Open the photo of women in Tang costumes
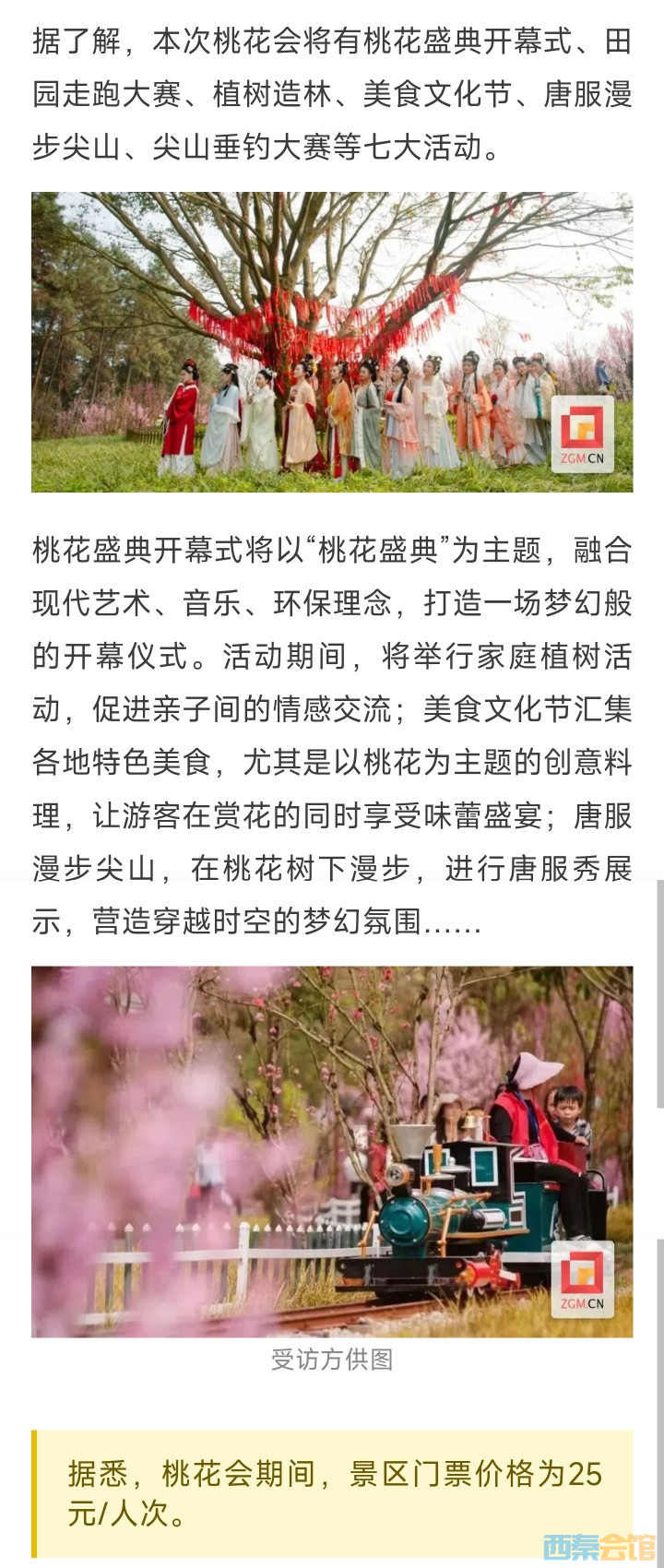 coord(332,341)
